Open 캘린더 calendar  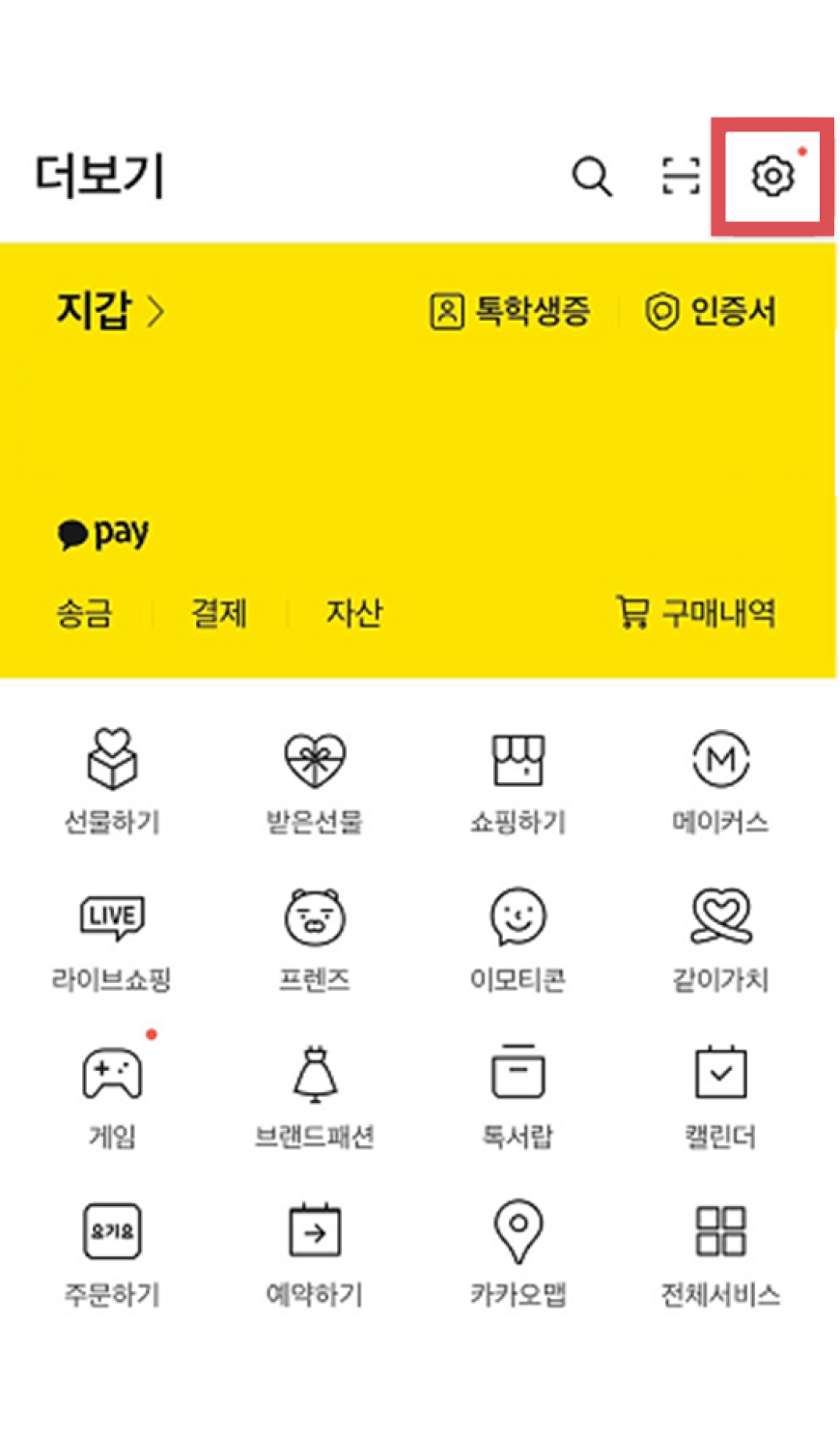720,1096
